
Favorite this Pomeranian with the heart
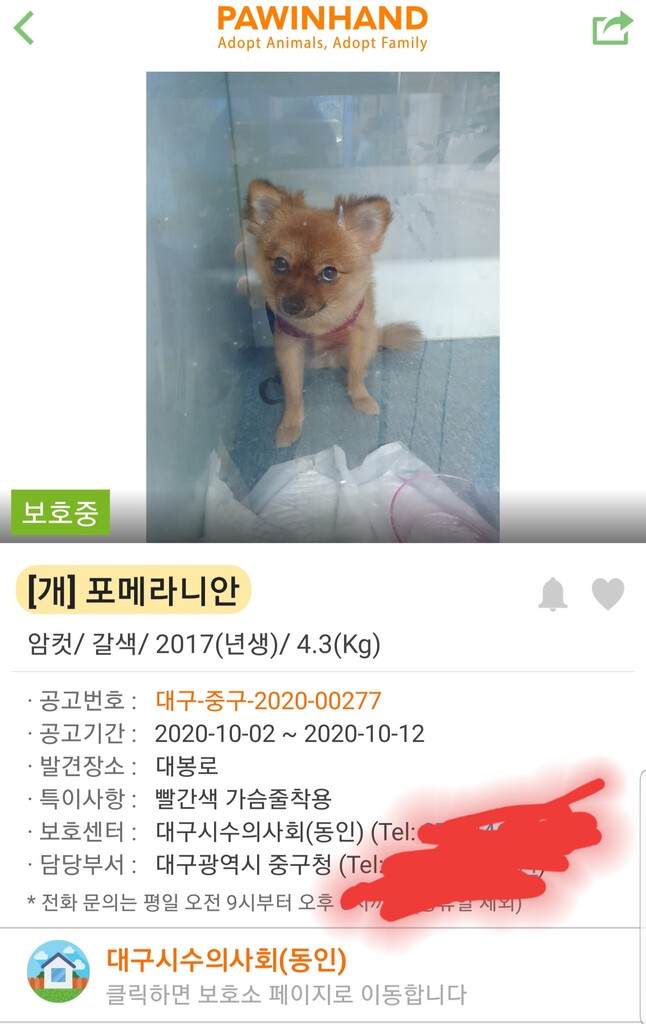(x=607, y=594)
